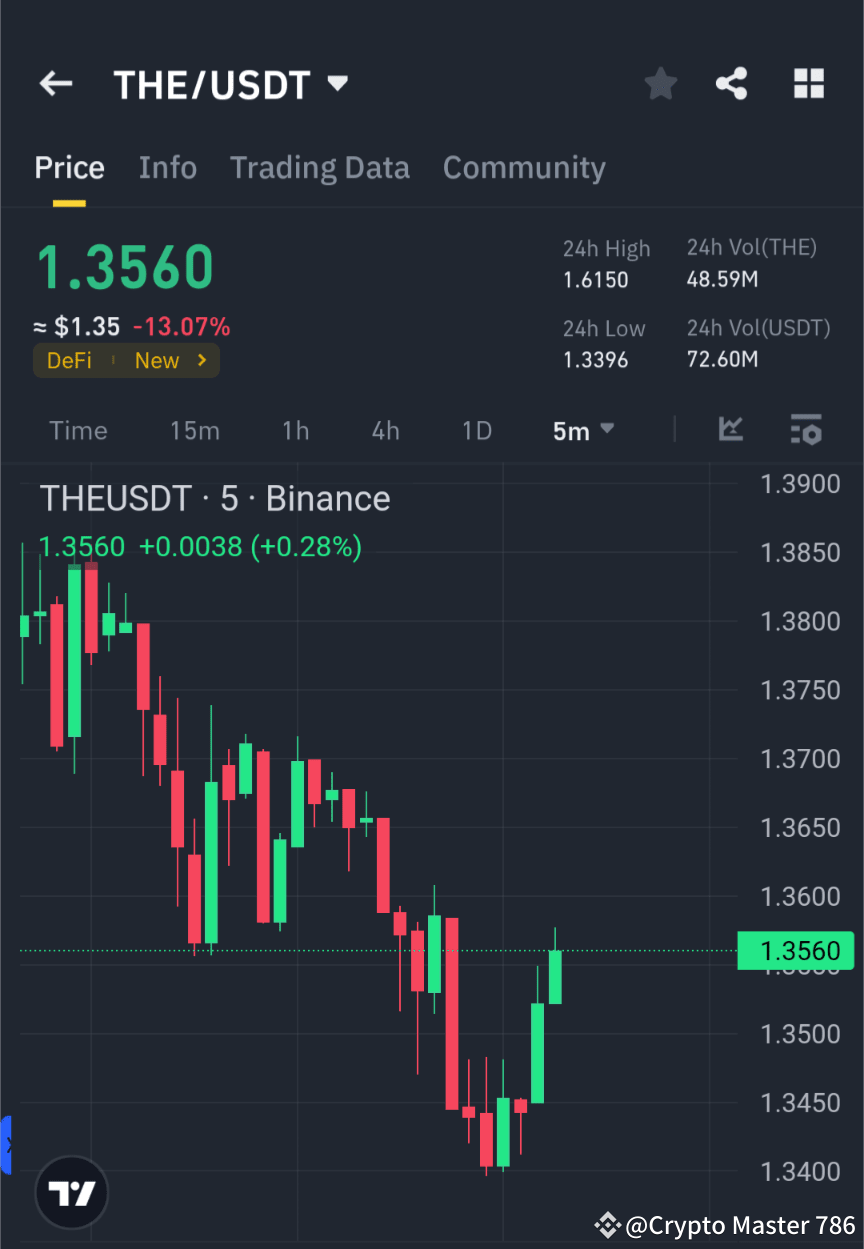Tap the back arrow to exit the pair

tap(55, 84)
